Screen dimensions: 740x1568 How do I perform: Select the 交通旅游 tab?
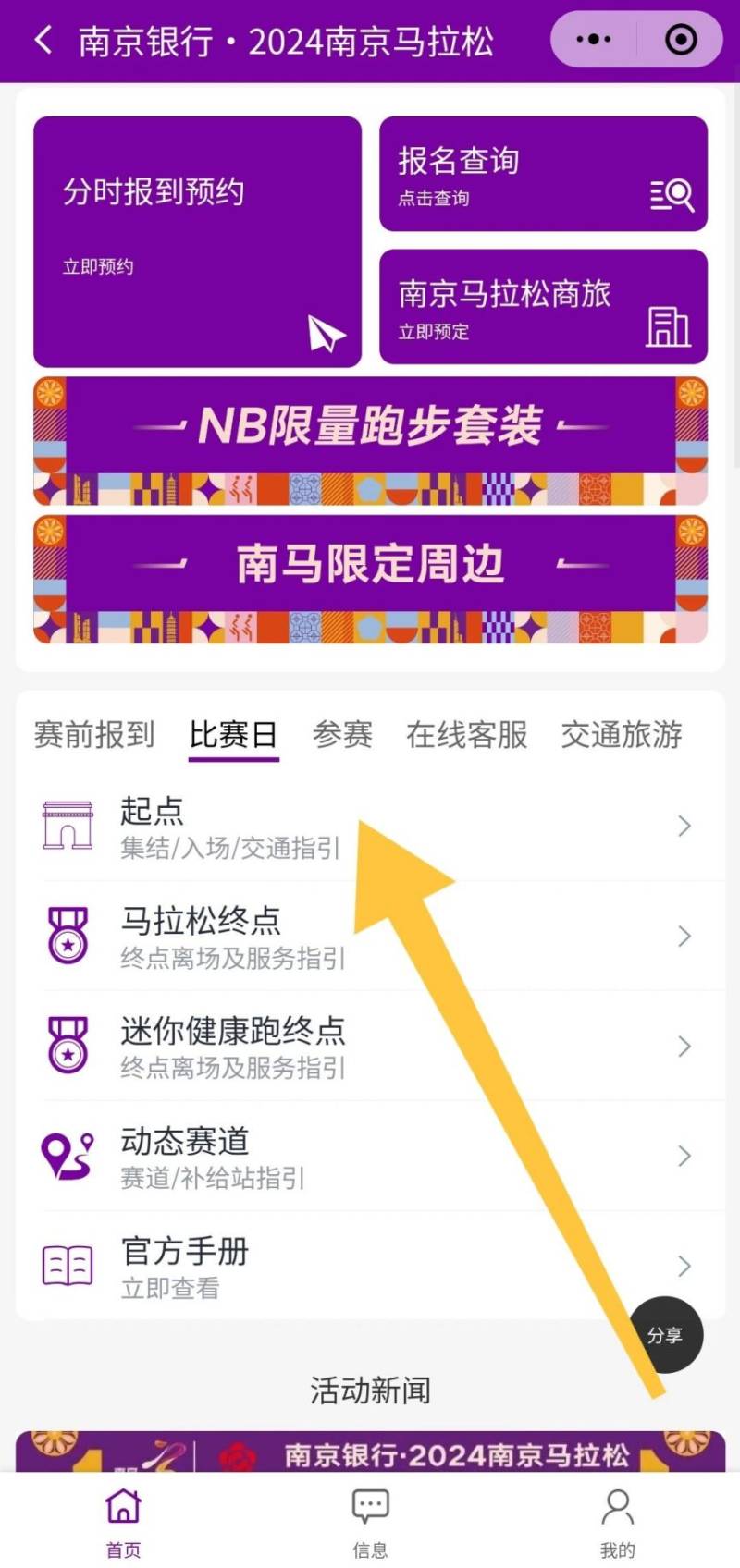(621, 735)
